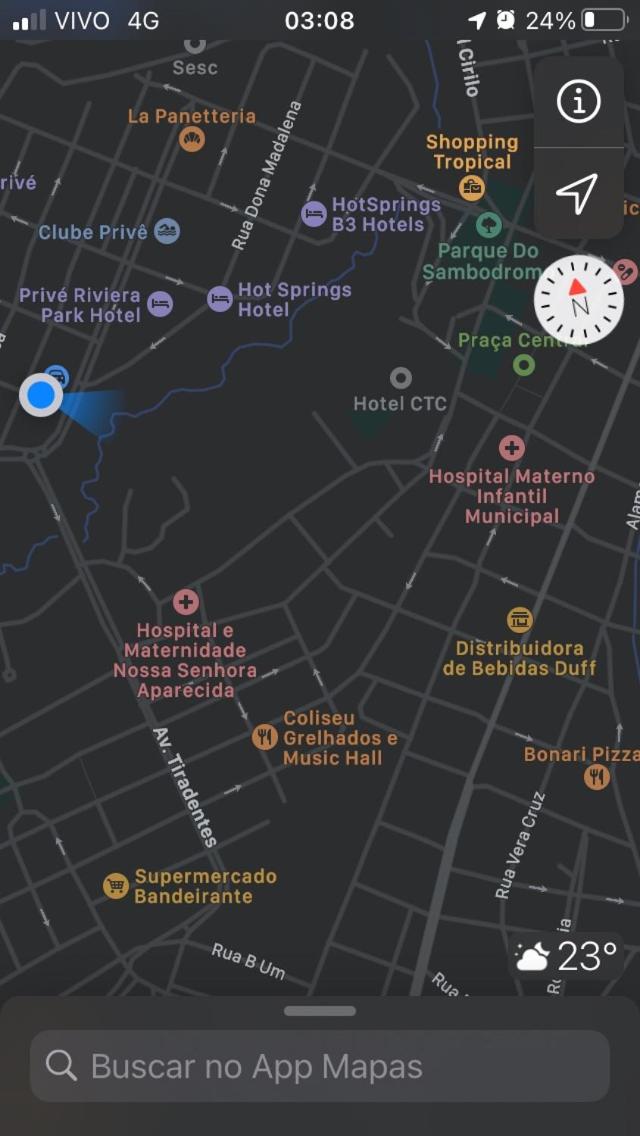Select the Shopping Tropical marker
The image size is (640, 1136).
click(472, 187)
